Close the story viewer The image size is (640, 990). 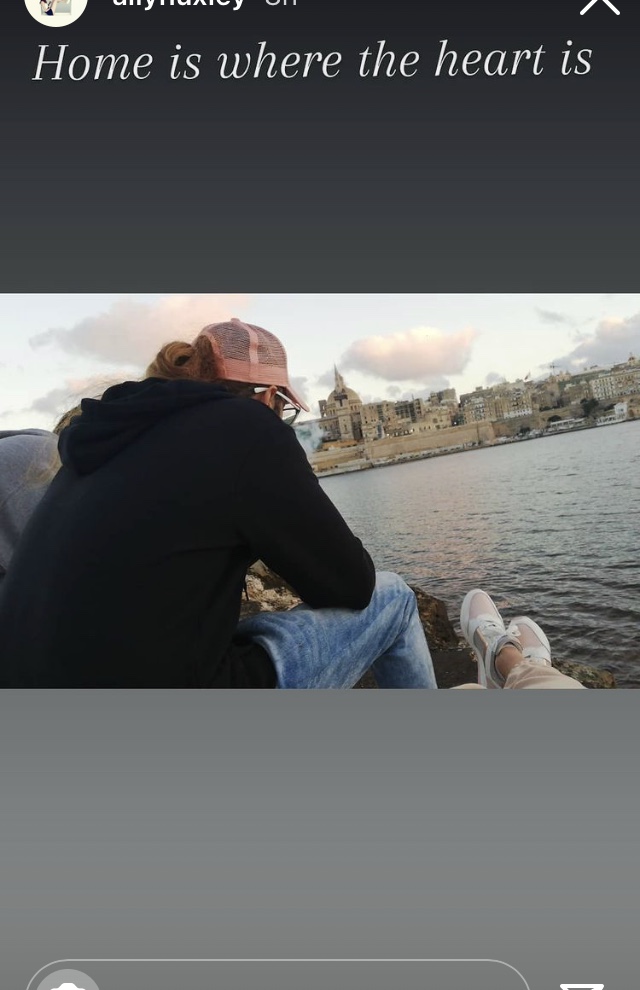599,5
